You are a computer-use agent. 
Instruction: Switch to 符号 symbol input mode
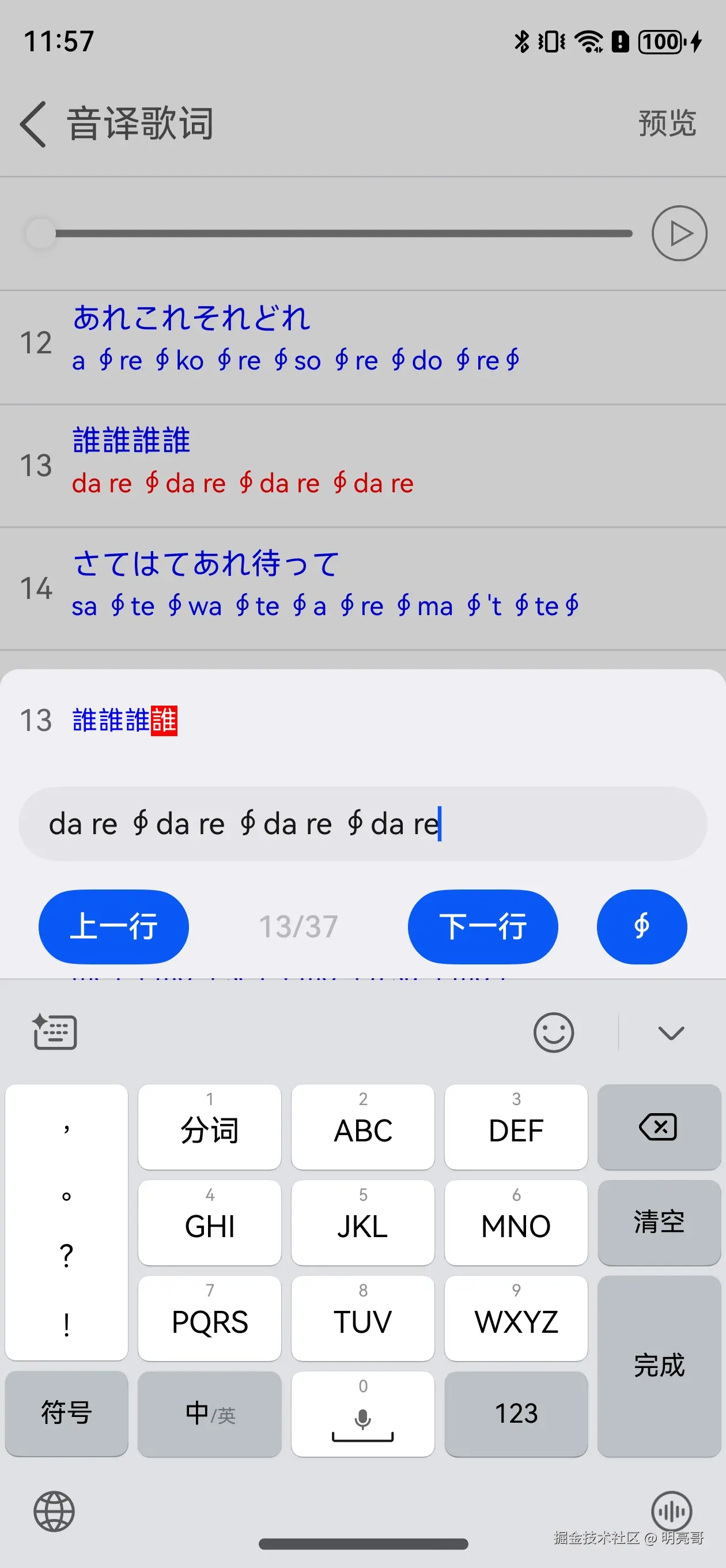click(x=66, y=1415)
